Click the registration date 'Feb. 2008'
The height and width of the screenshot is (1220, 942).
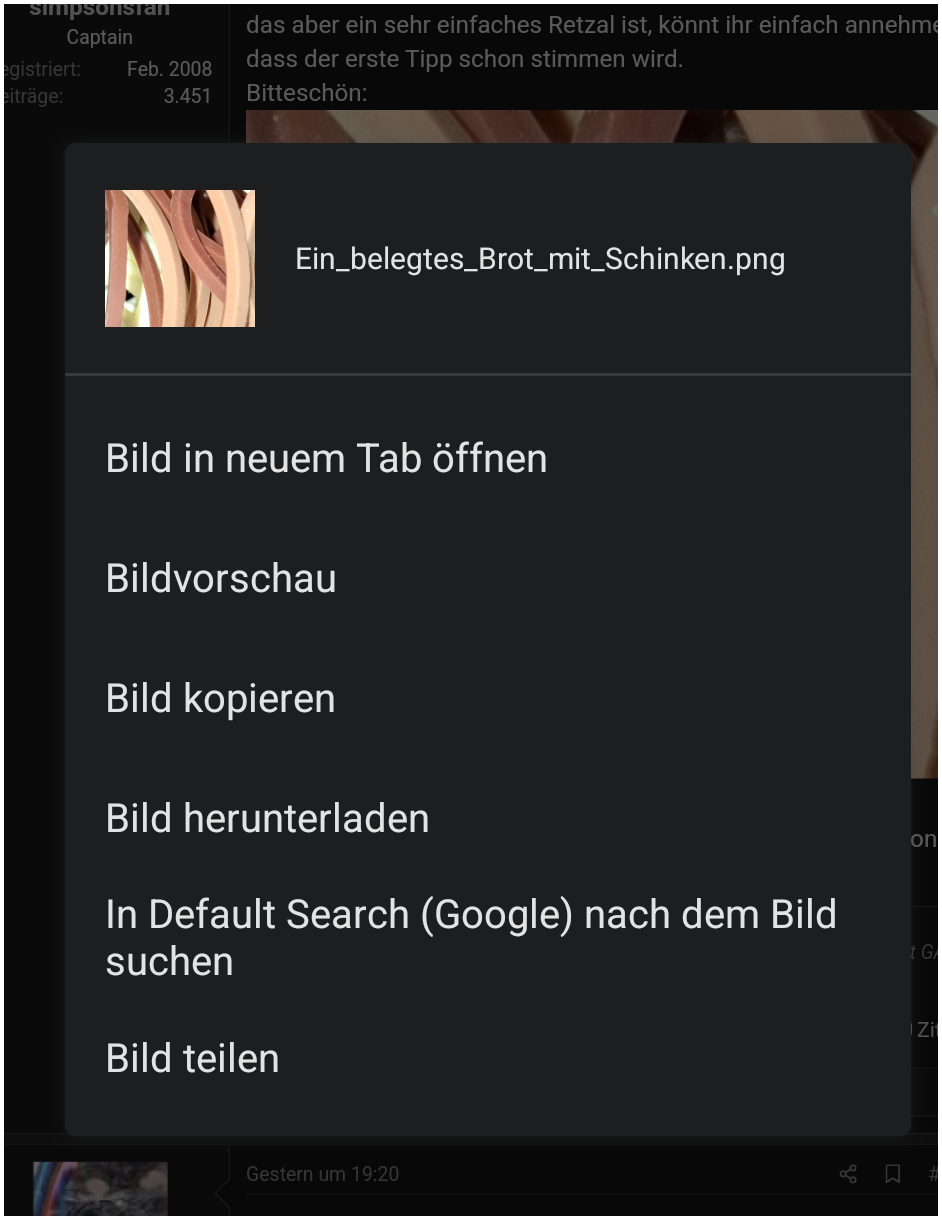point(169,68)
